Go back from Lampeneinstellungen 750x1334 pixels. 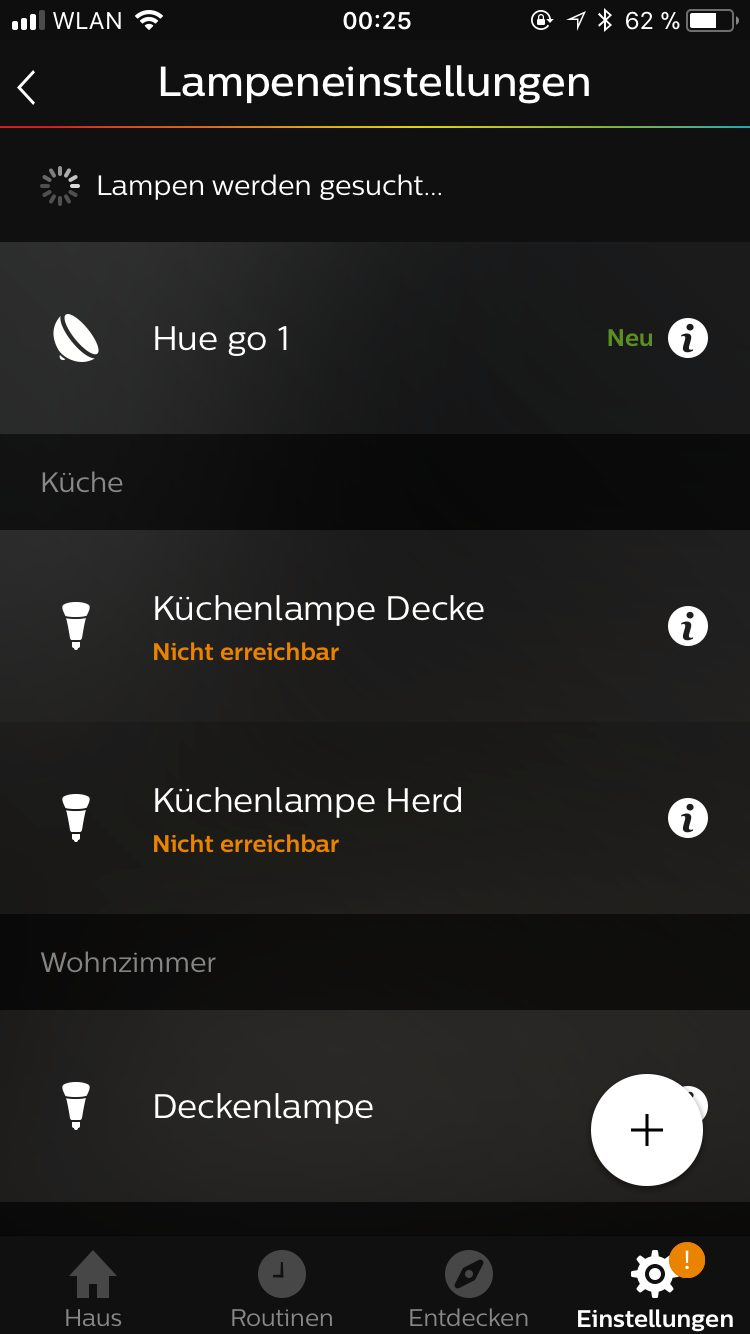click(x=27, y=87)
